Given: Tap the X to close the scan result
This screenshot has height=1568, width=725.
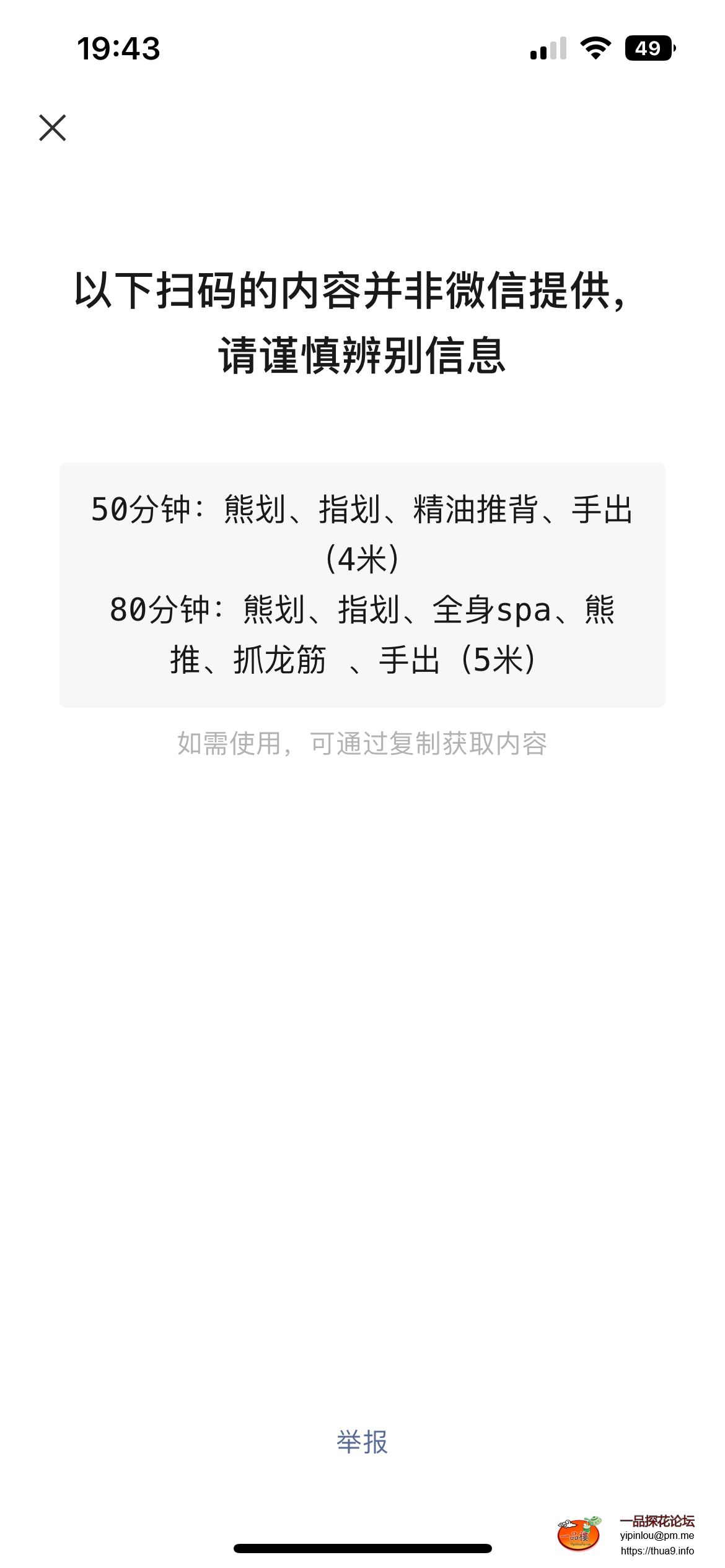Looking at the screenshot, I should click(53, 129).
